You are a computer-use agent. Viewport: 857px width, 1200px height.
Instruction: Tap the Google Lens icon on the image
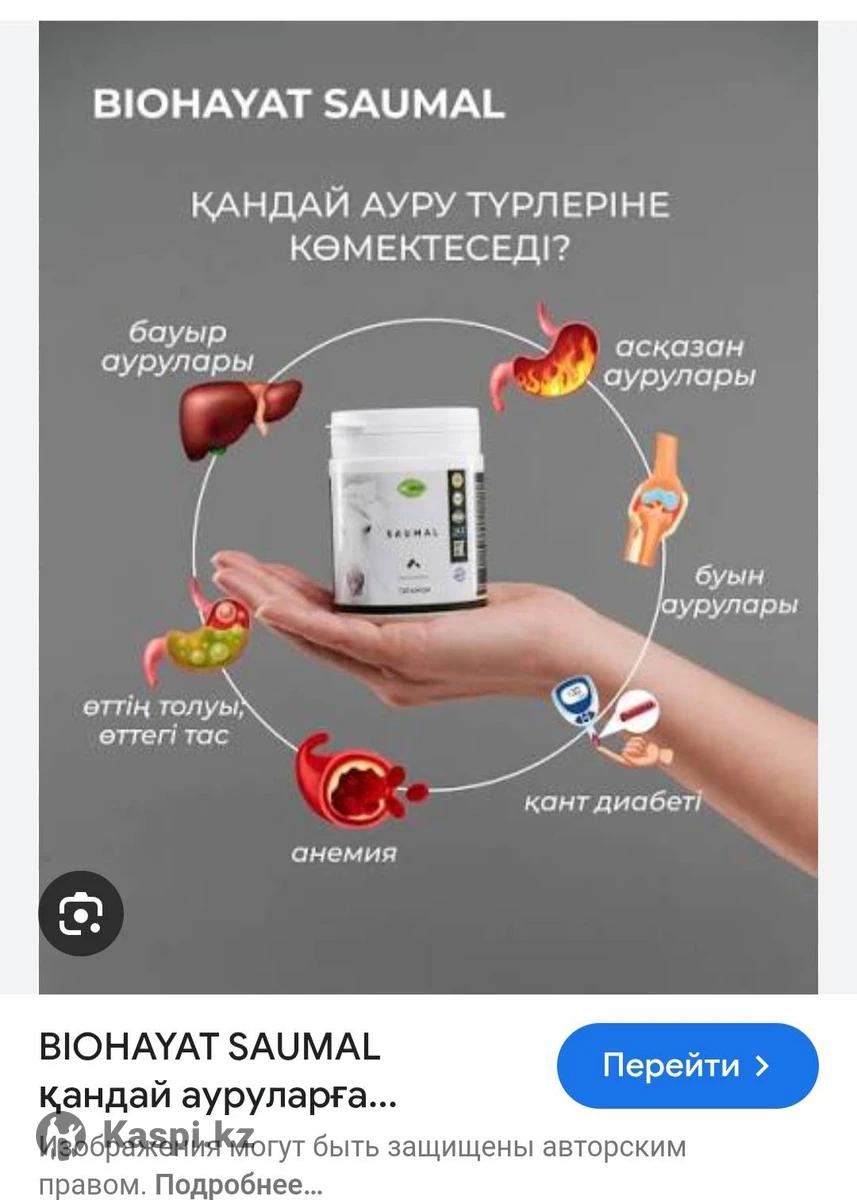click(x=81, y=913)
